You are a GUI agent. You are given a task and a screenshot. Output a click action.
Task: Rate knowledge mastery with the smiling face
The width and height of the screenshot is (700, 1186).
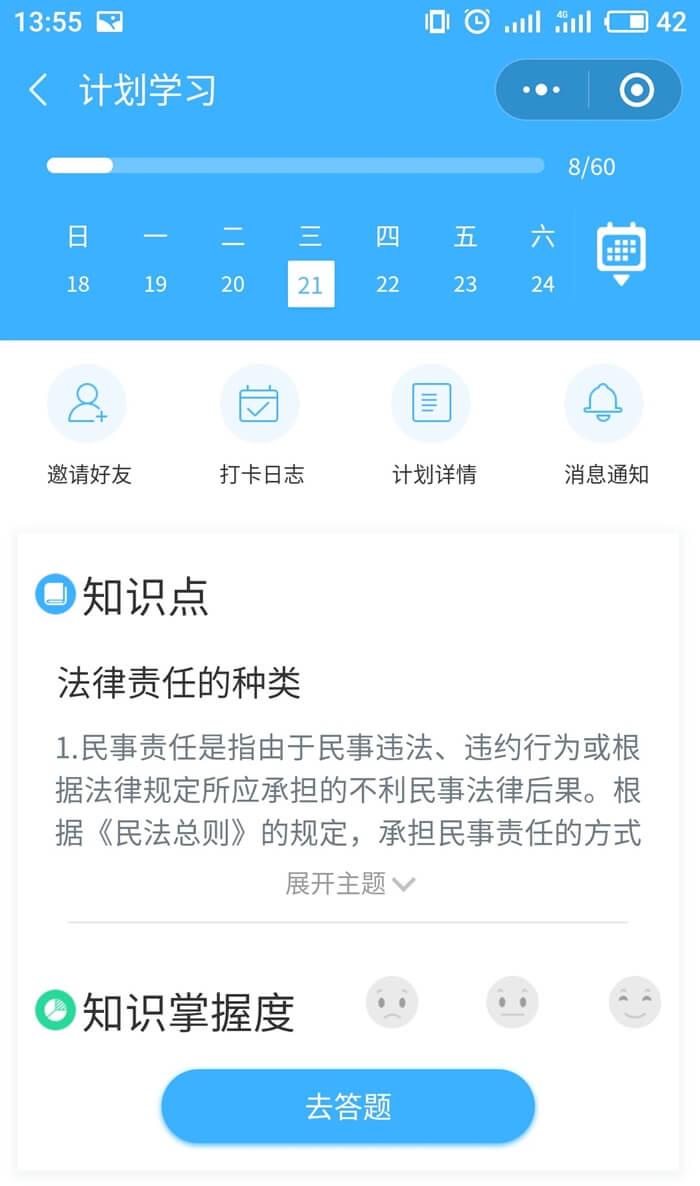[x=635, y=1002]
